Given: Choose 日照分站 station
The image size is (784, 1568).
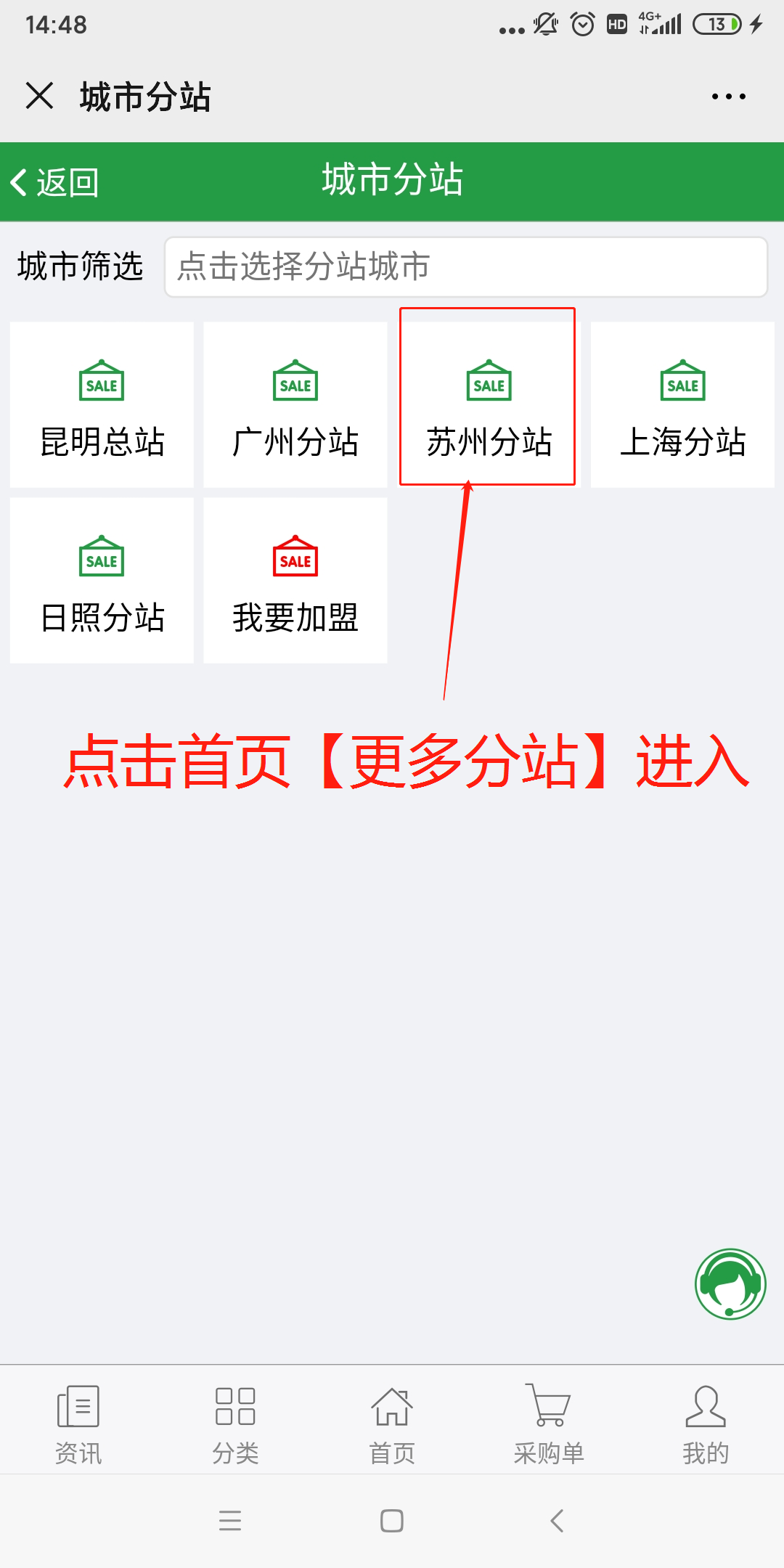Looking at the screenshot, I should point(102,581).
